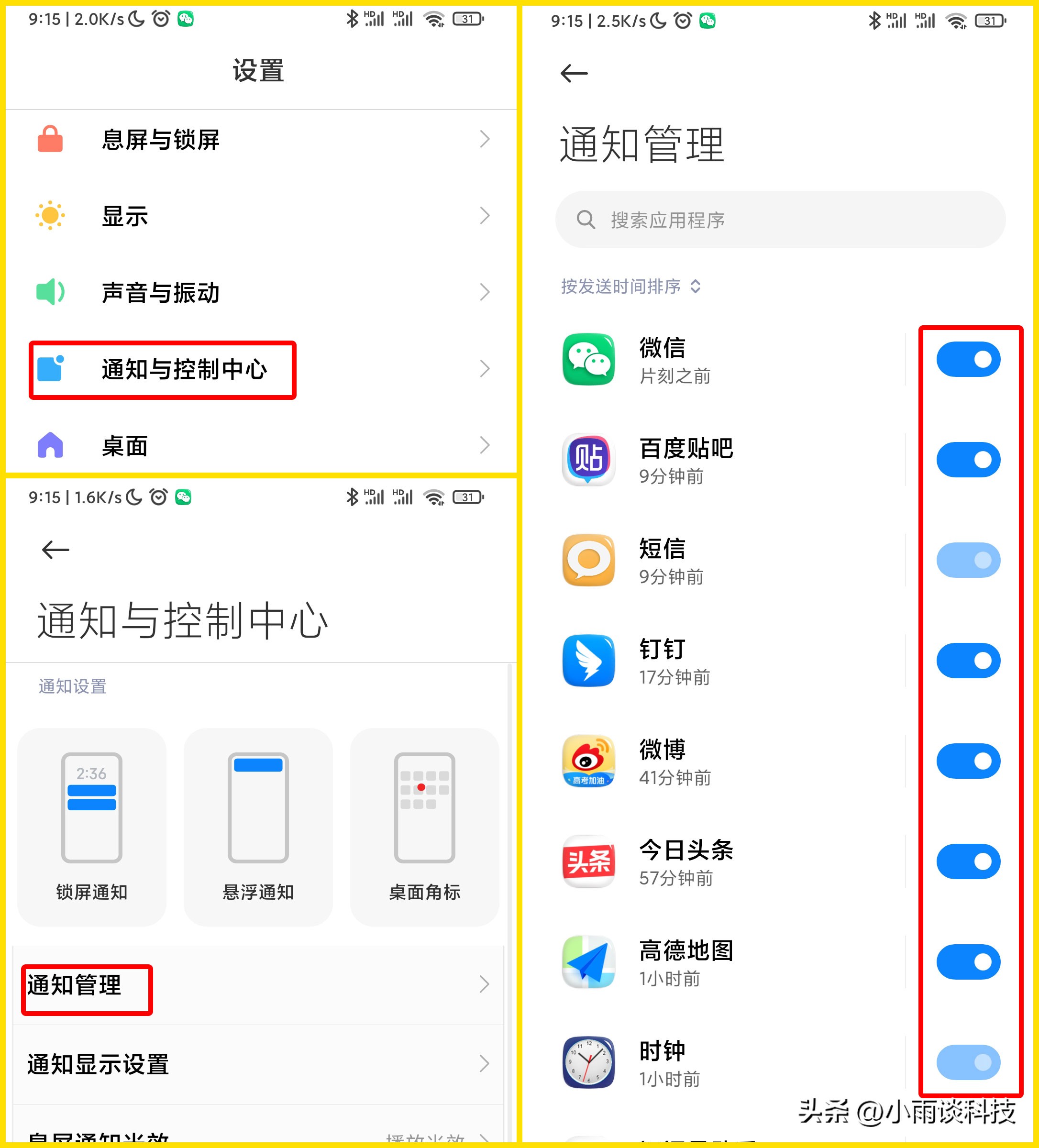Enable the SMS (短信) notification toggle
The height and width of the screenshot is (1148, 1039).
coord(968,560)
